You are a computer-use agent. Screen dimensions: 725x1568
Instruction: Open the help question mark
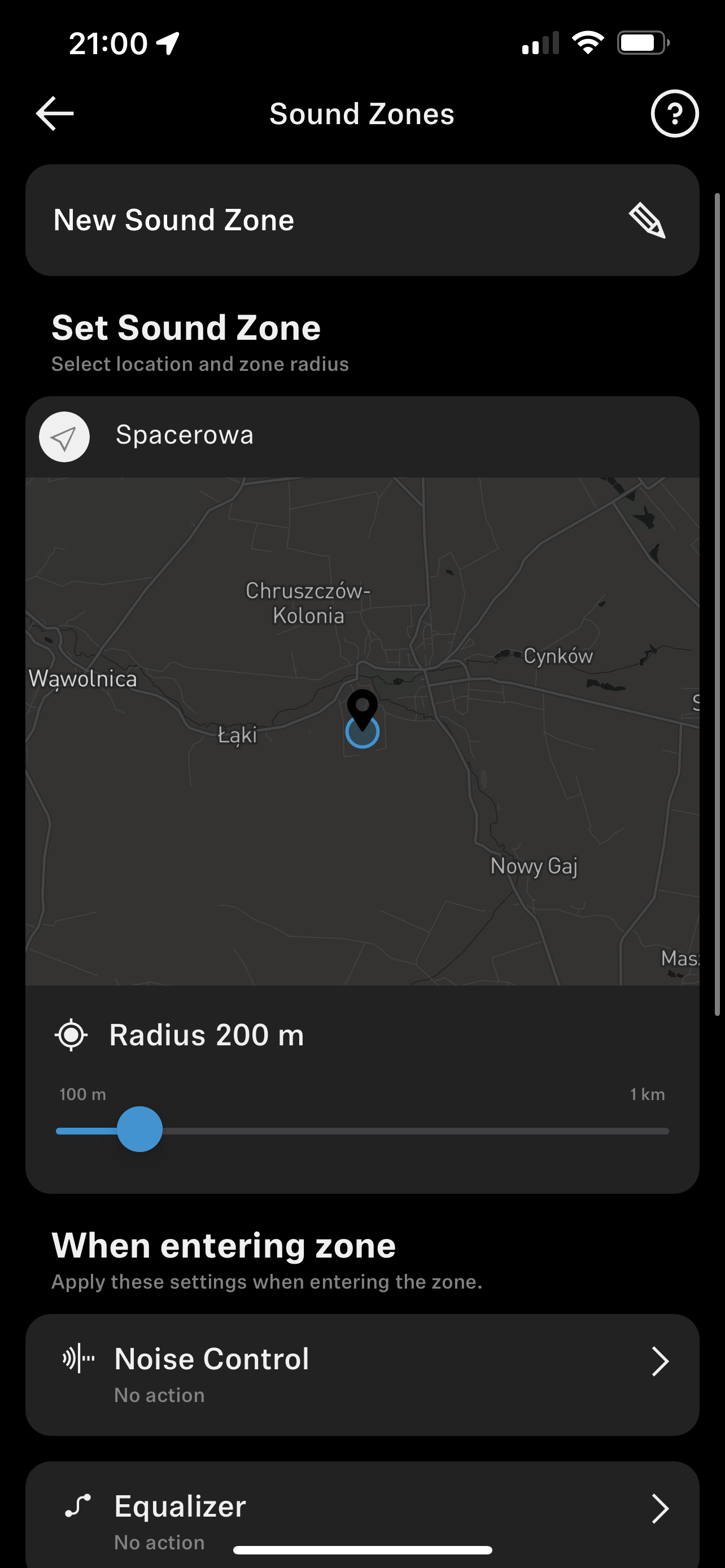[x=675, y=113]
